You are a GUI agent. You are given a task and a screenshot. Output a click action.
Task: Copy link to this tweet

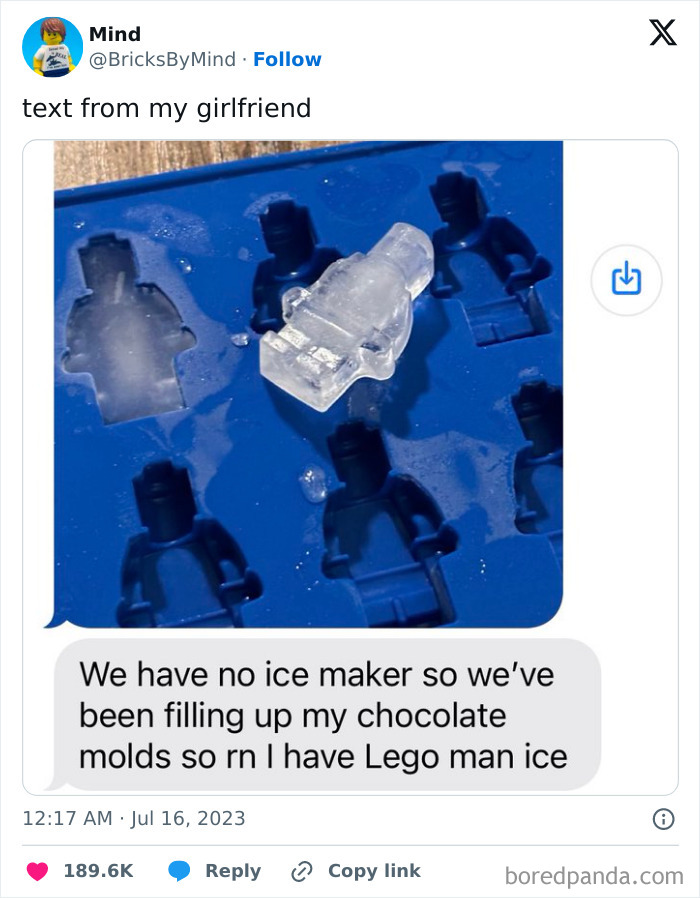356,871
